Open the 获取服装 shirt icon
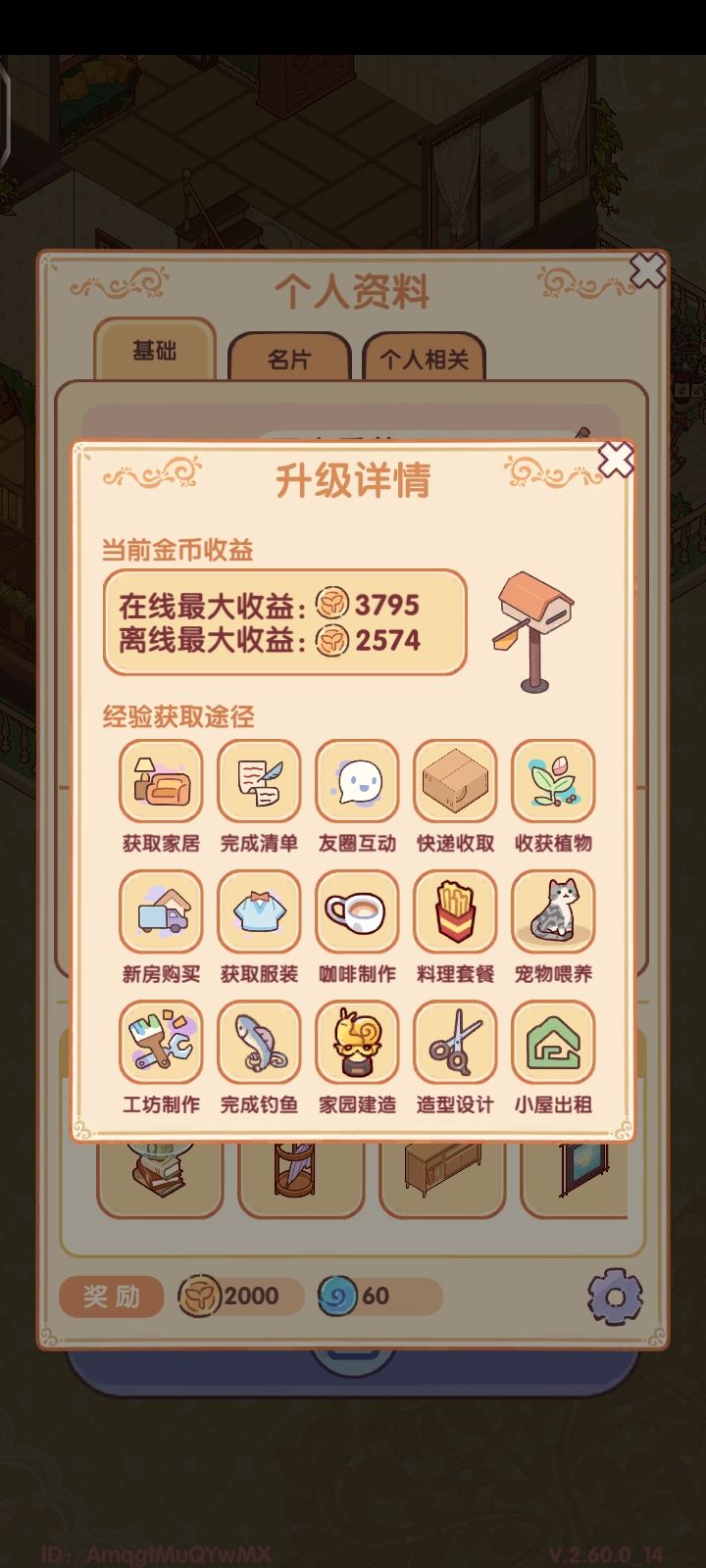Viewport: 706px width, 1568px height. tap(258, 911)
